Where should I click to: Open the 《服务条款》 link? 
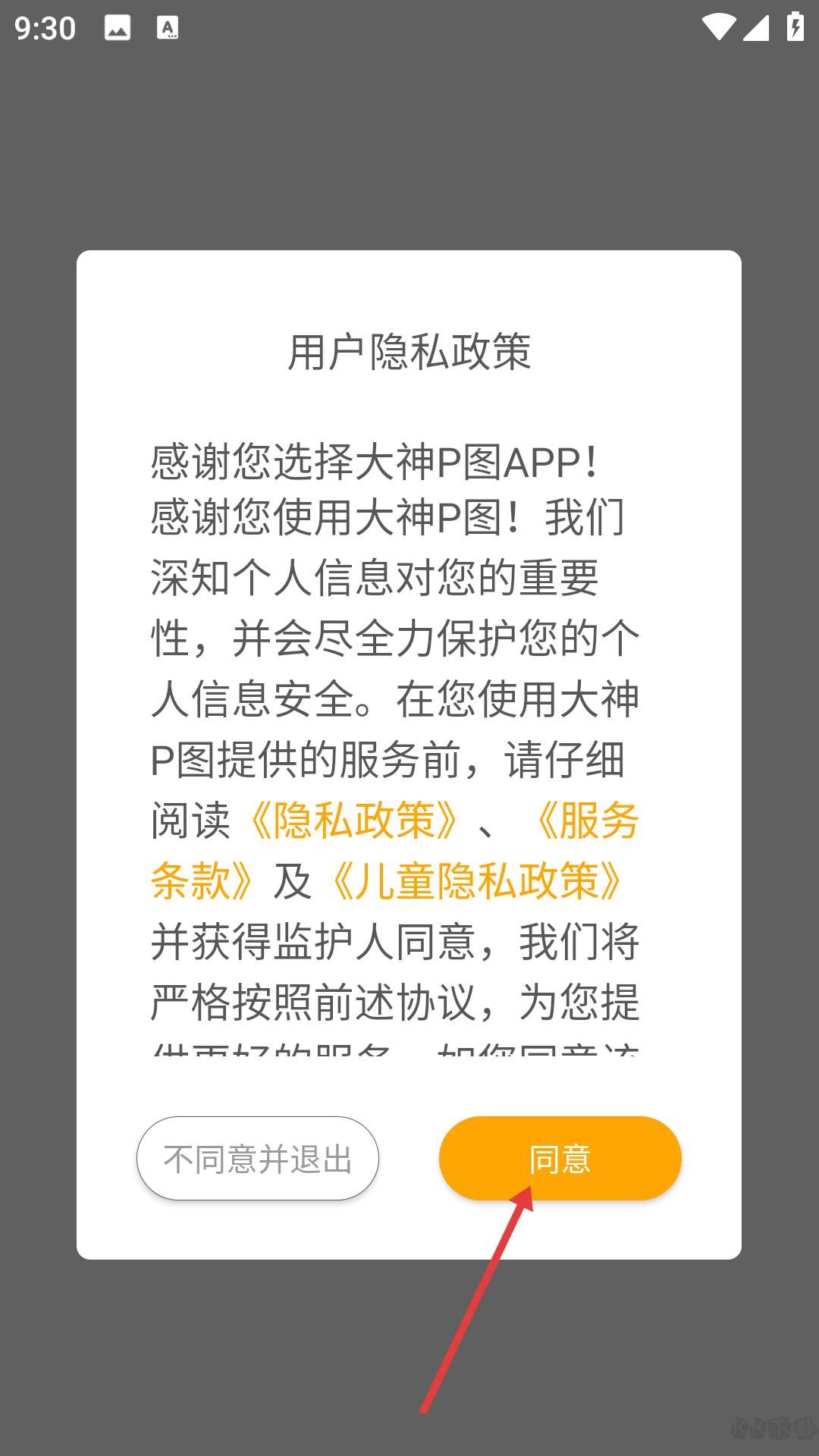click(x=585, y=821)
